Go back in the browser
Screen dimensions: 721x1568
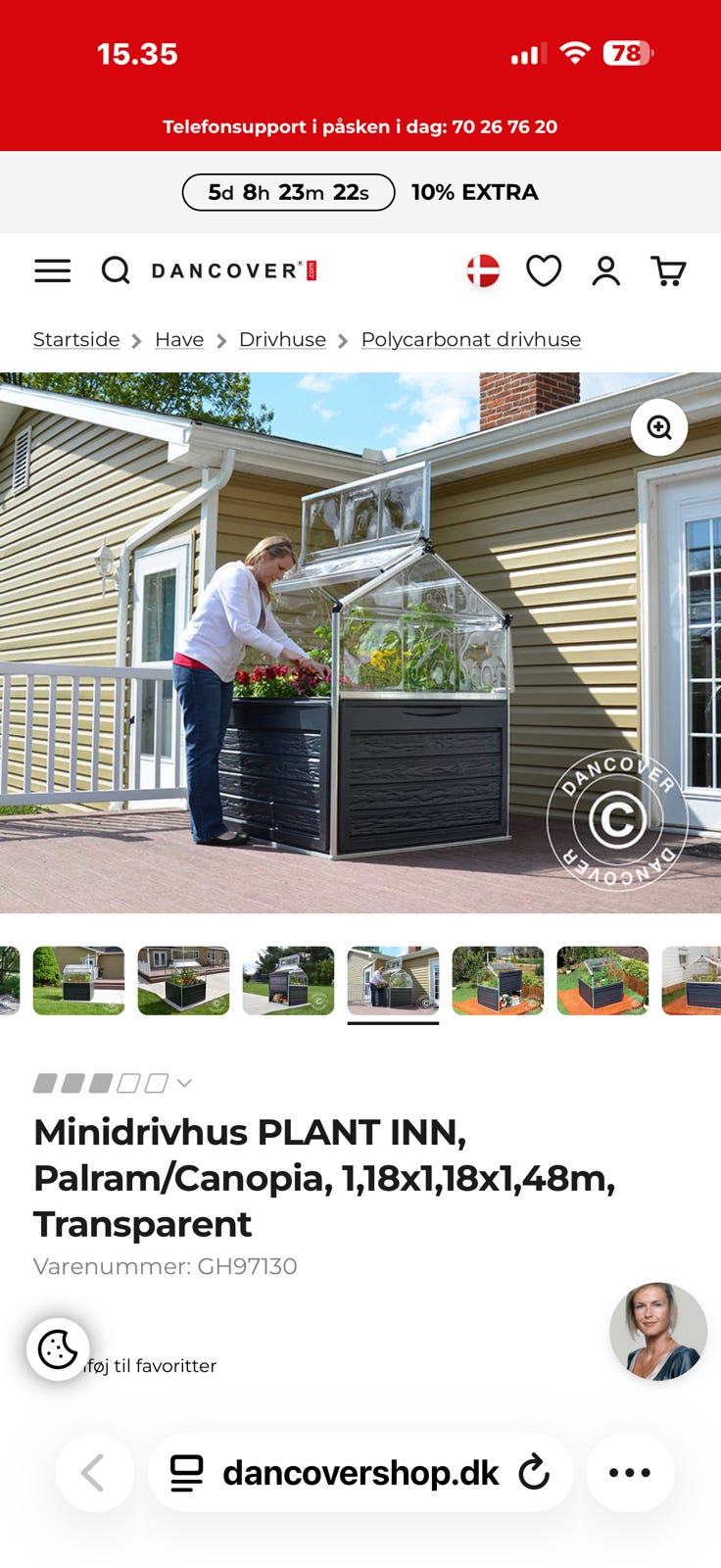tap(94, 1472)
